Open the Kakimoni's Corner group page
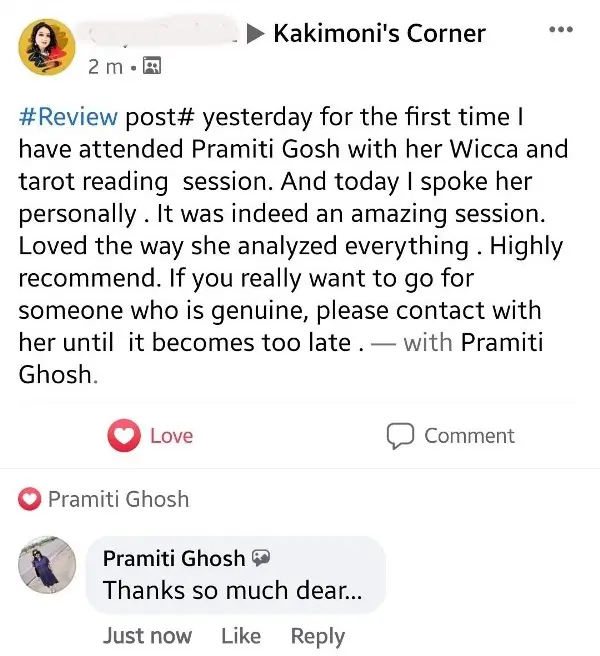This screenshot has width=600, height=656. [x=379, y=33]
